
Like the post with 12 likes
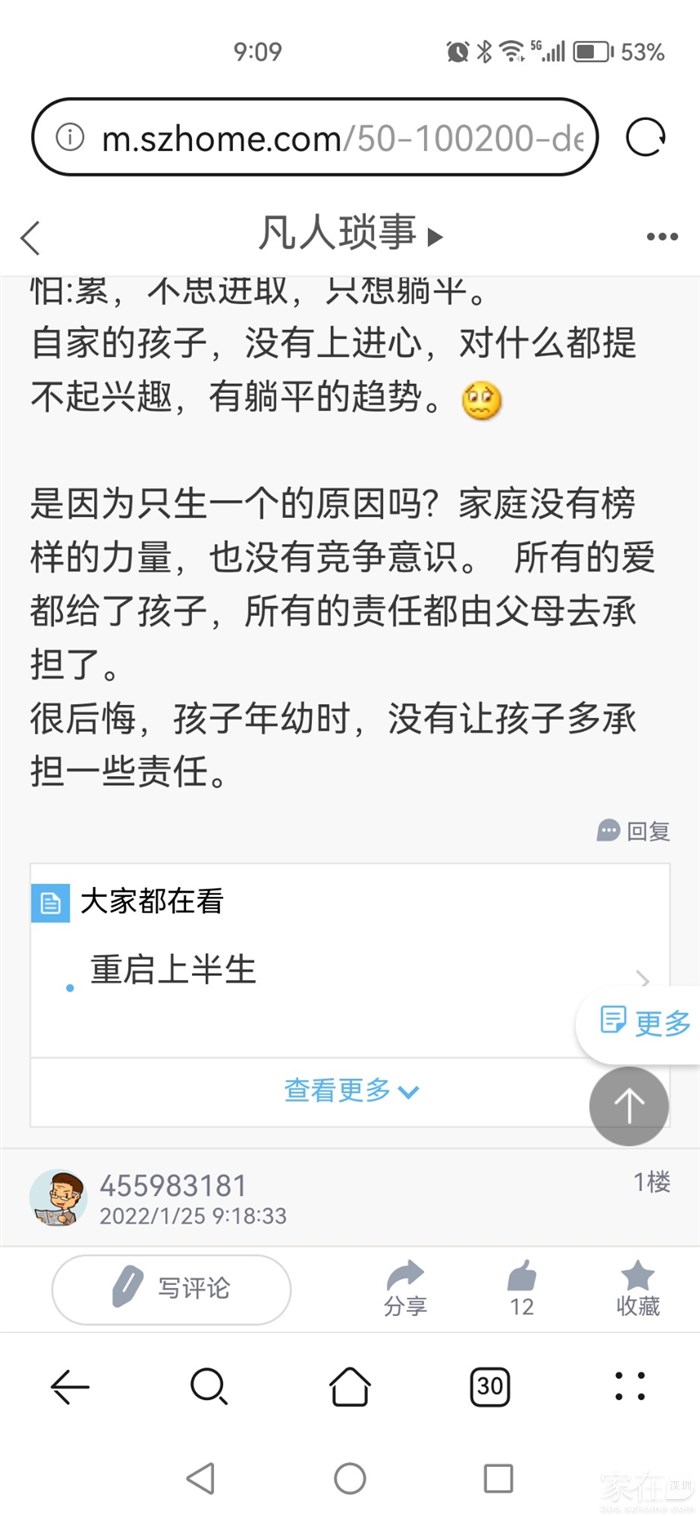coord(522,1288)
